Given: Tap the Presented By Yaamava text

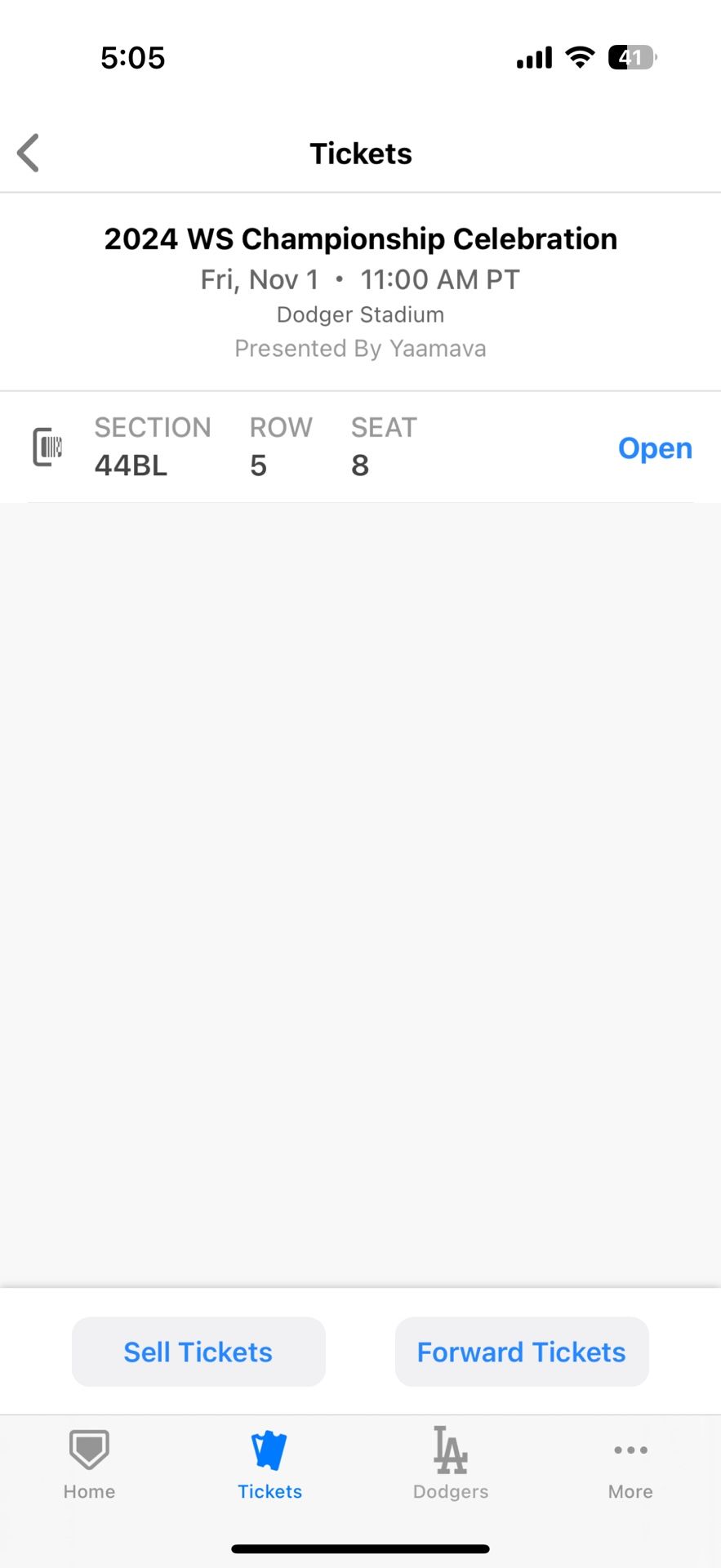Looking at the screenshot, I should [360, 348].
